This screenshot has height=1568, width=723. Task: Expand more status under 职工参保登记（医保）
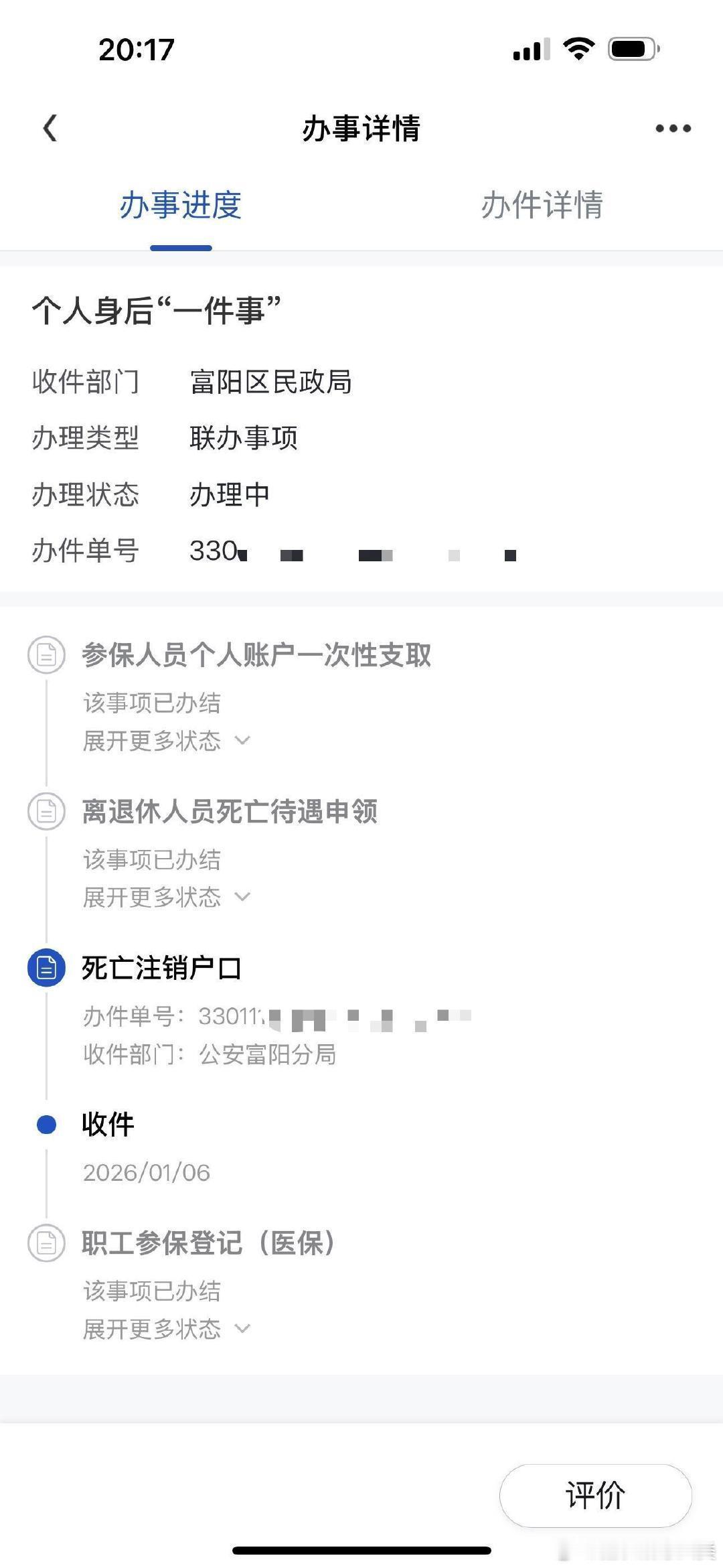[x=165, y=1330]
